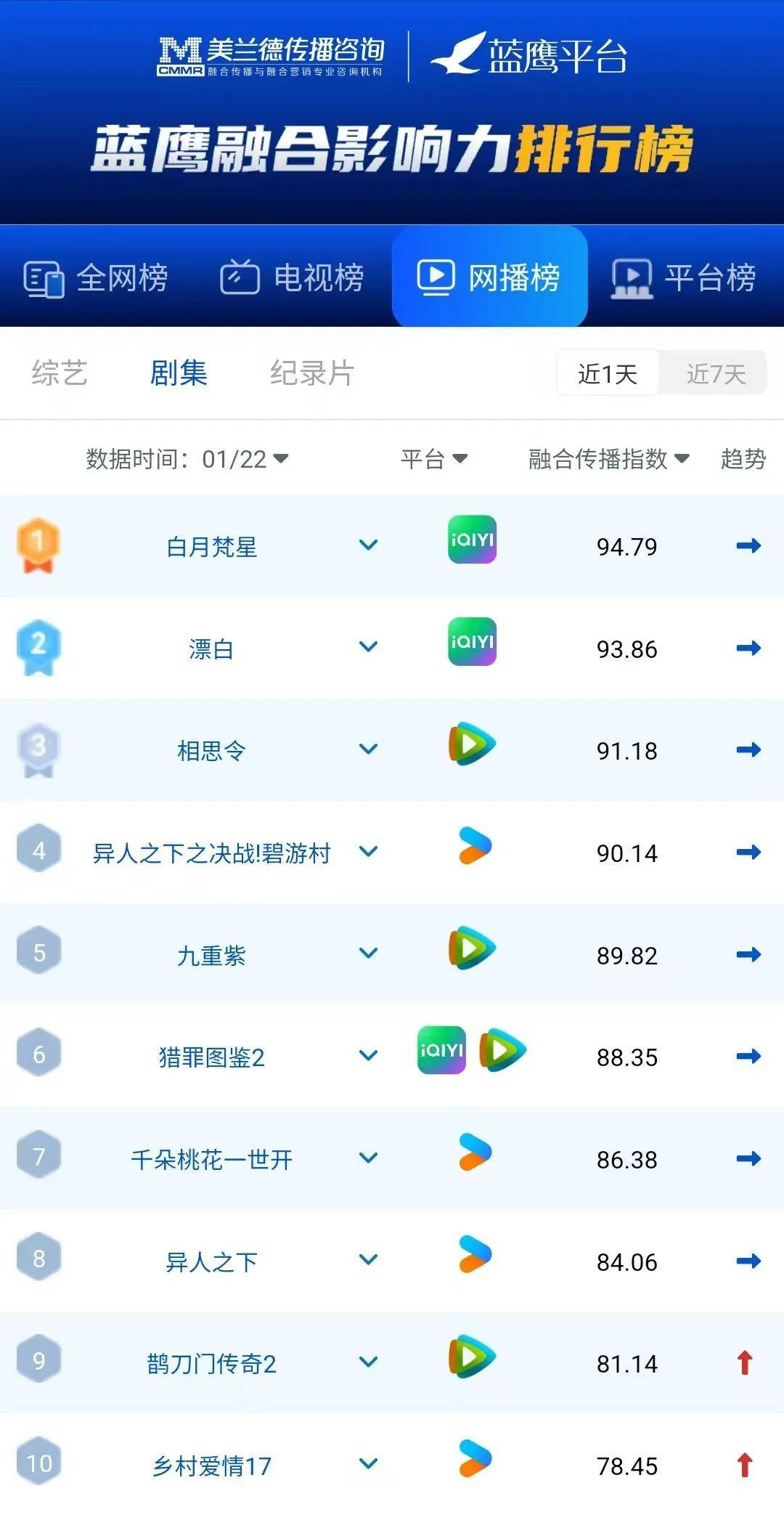This screenshot has width=784, height=1520.
Task: Expand the 漂白 row chevron
Action: (x=369, y=646)
